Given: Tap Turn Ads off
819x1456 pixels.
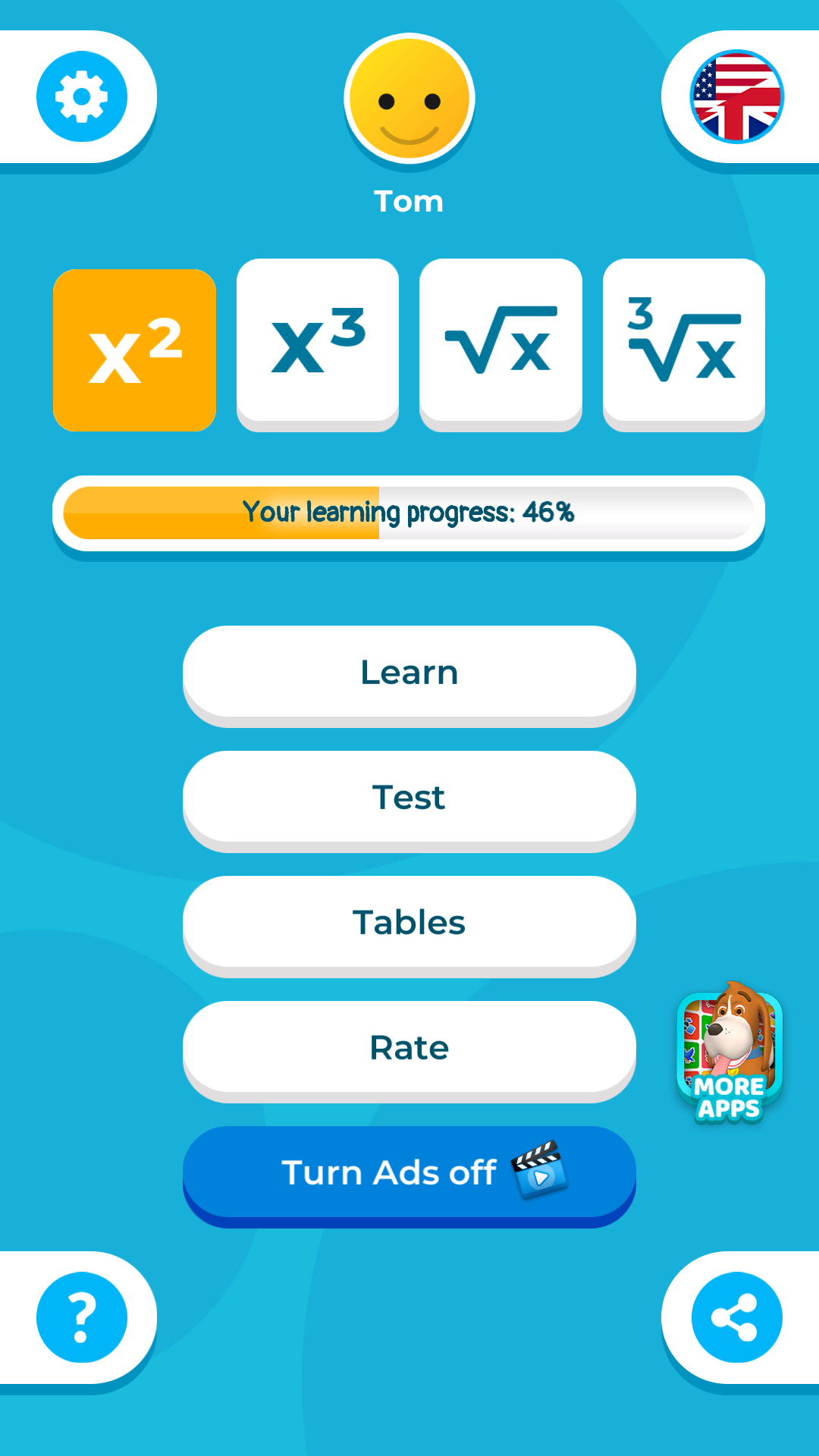Looking at the screenshot, I should [x=409, y=1172].
